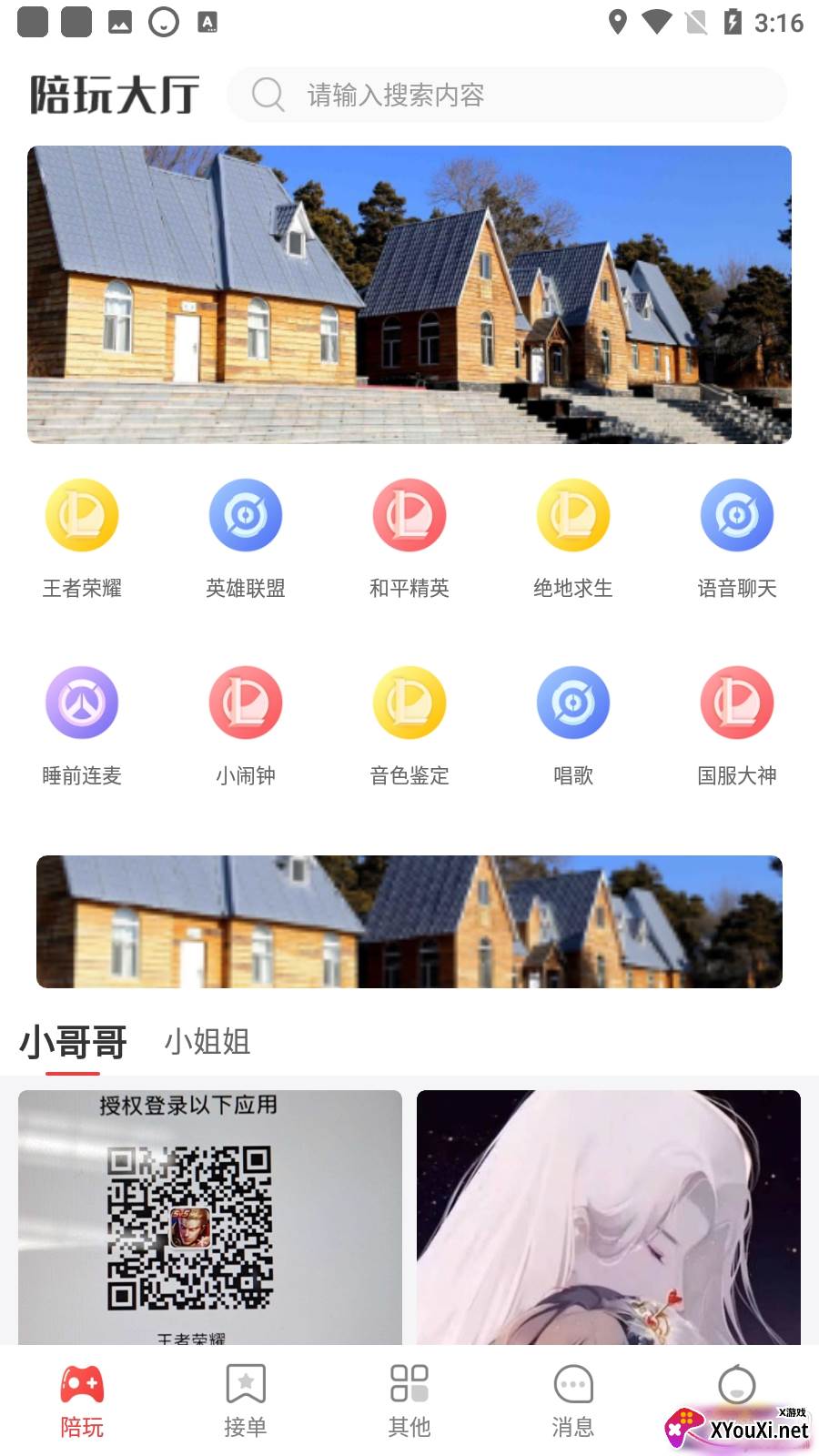The image size is (819, 1456).
Task: Open the top cabin banner
Action: 409,295
